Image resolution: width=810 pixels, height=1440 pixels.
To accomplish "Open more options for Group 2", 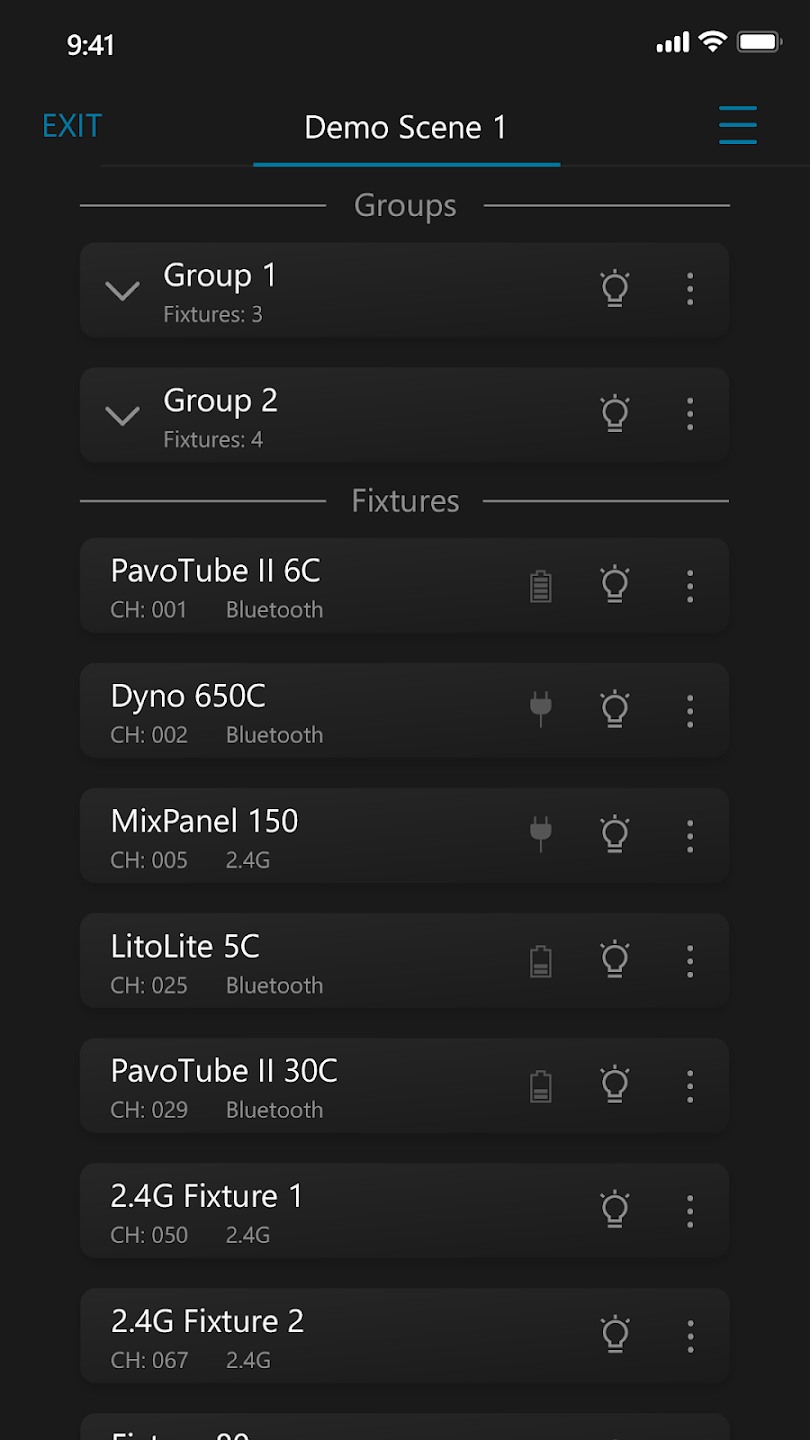I will tap(690, 414).
